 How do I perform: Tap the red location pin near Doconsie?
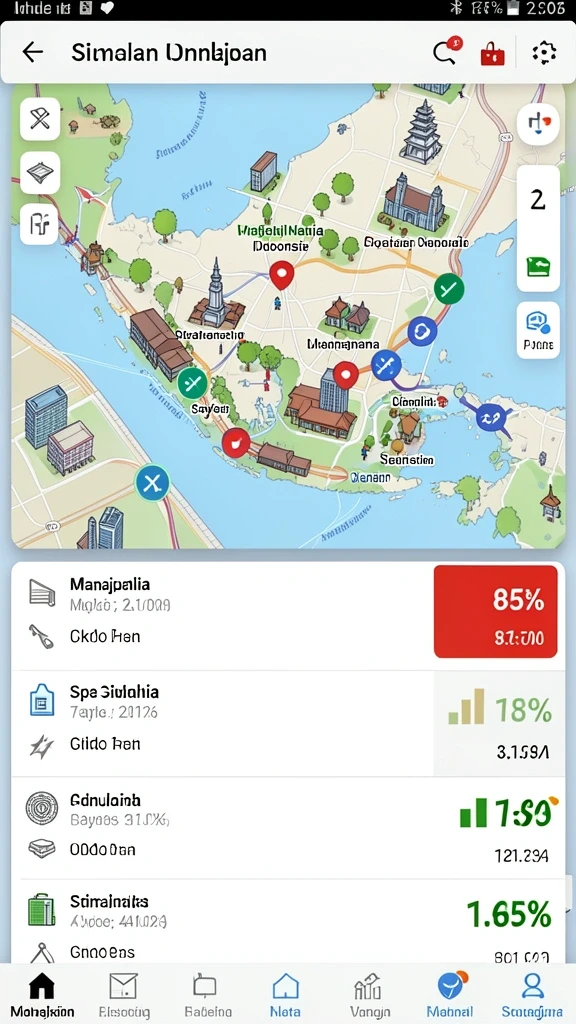pyautogui.click(x=281, y=275)
